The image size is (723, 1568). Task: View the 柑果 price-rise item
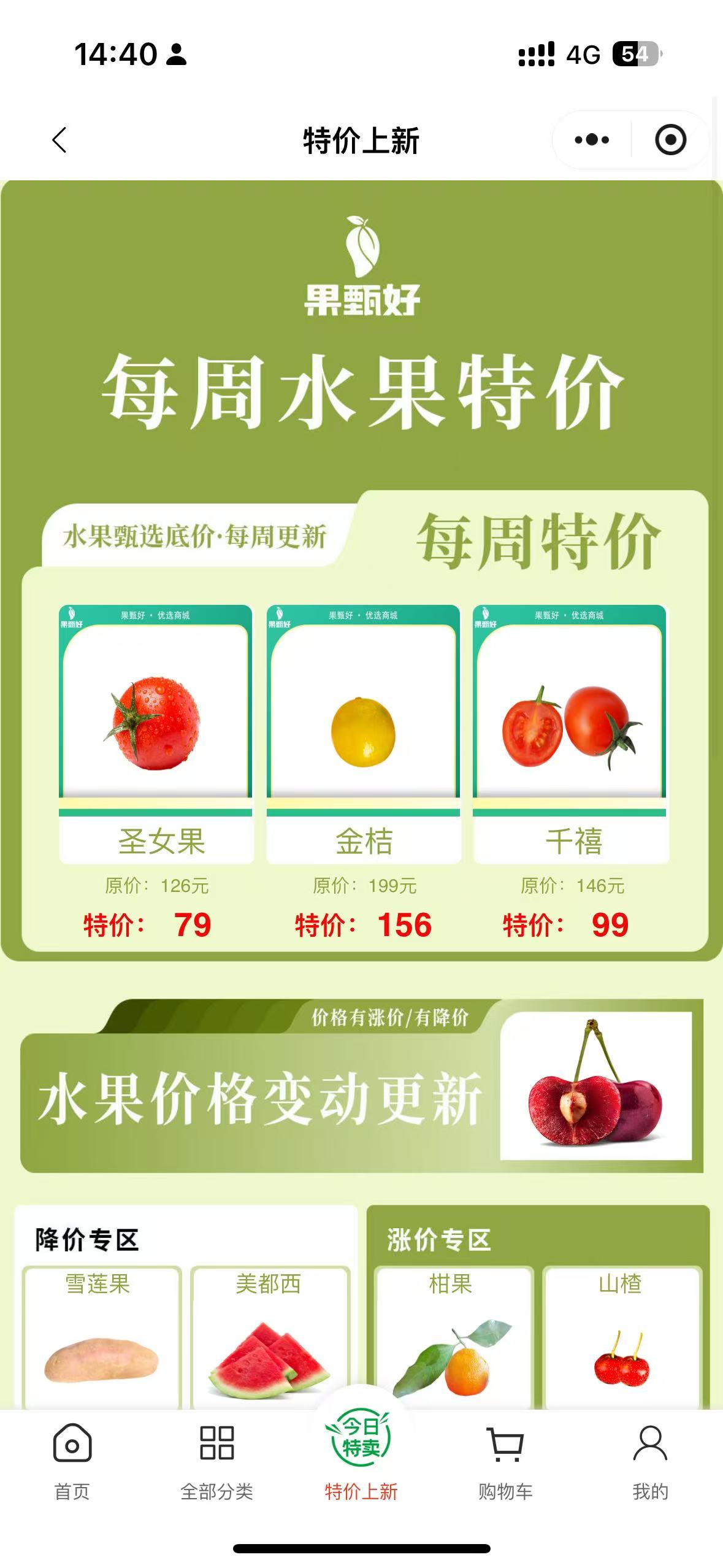click(453, 1336)
